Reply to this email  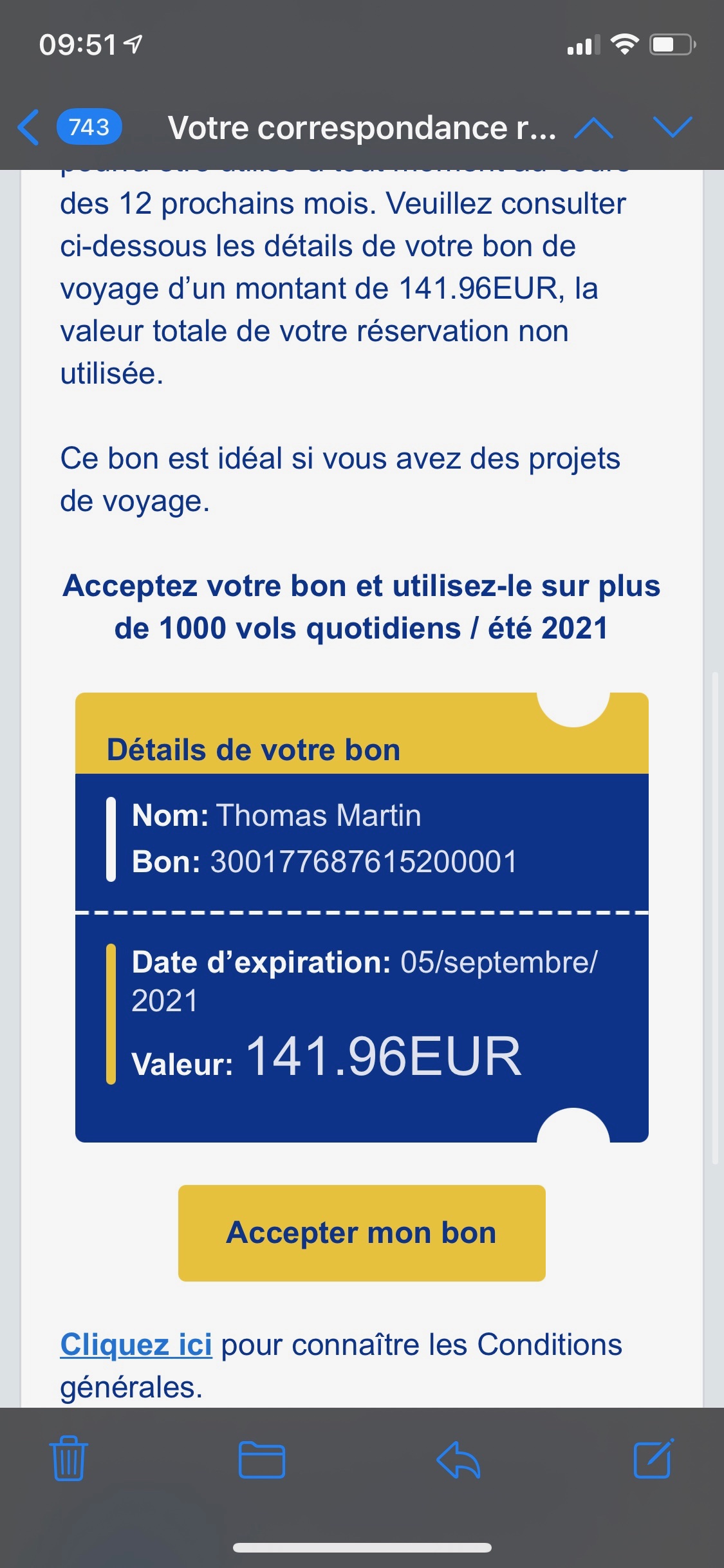click(459, 1459)
